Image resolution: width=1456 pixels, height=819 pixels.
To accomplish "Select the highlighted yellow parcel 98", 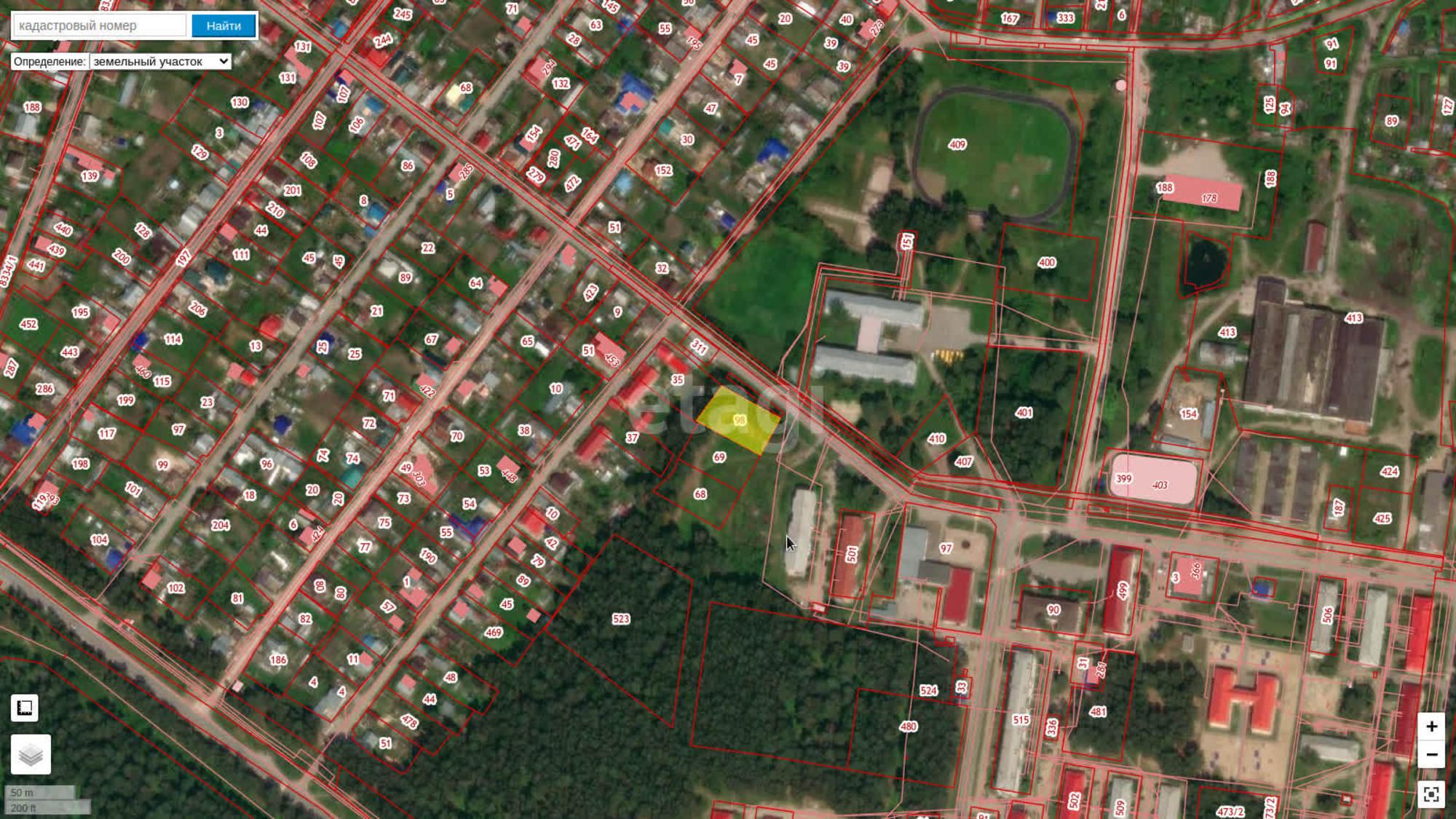I will [x=739, y=421].
